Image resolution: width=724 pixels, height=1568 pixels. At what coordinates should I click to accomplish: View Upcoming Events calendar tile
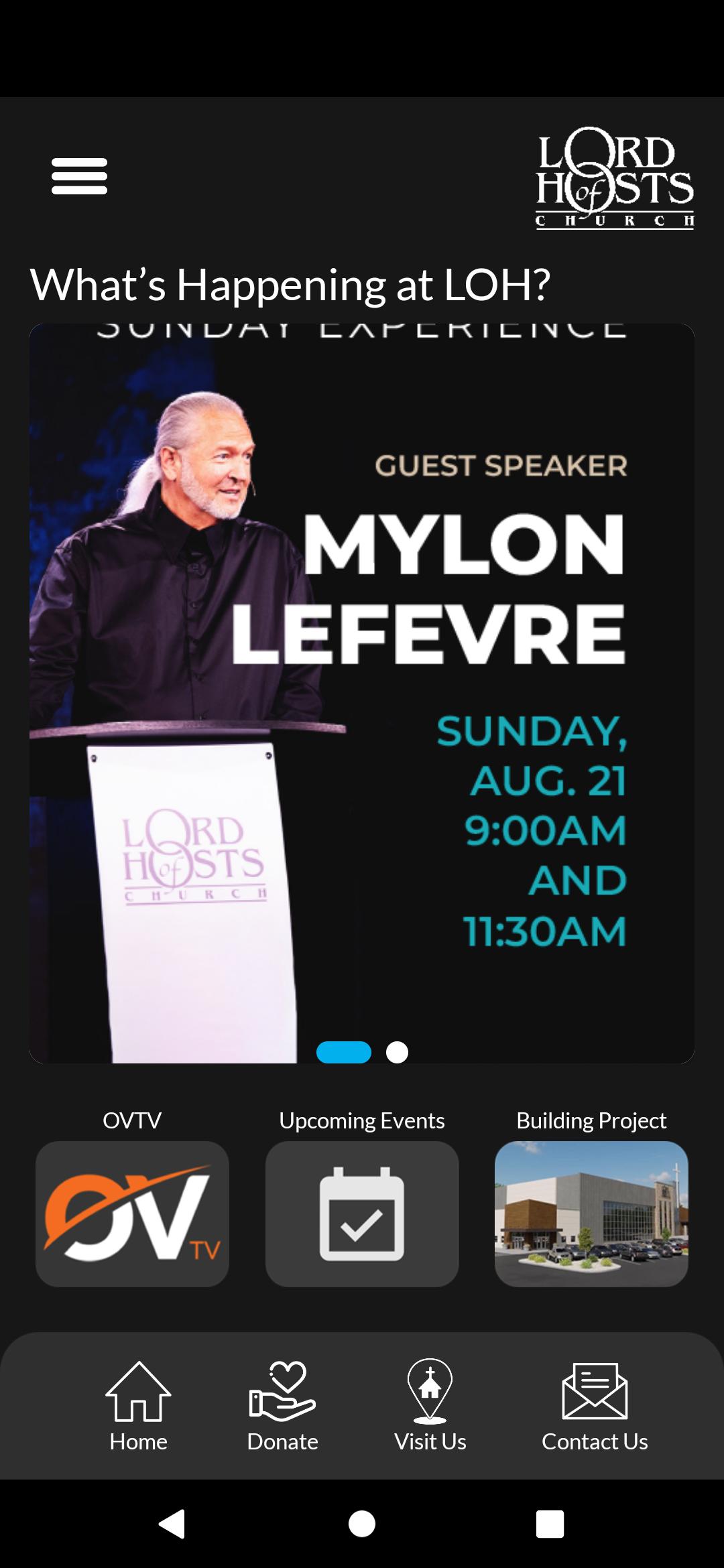[362, 1214]
